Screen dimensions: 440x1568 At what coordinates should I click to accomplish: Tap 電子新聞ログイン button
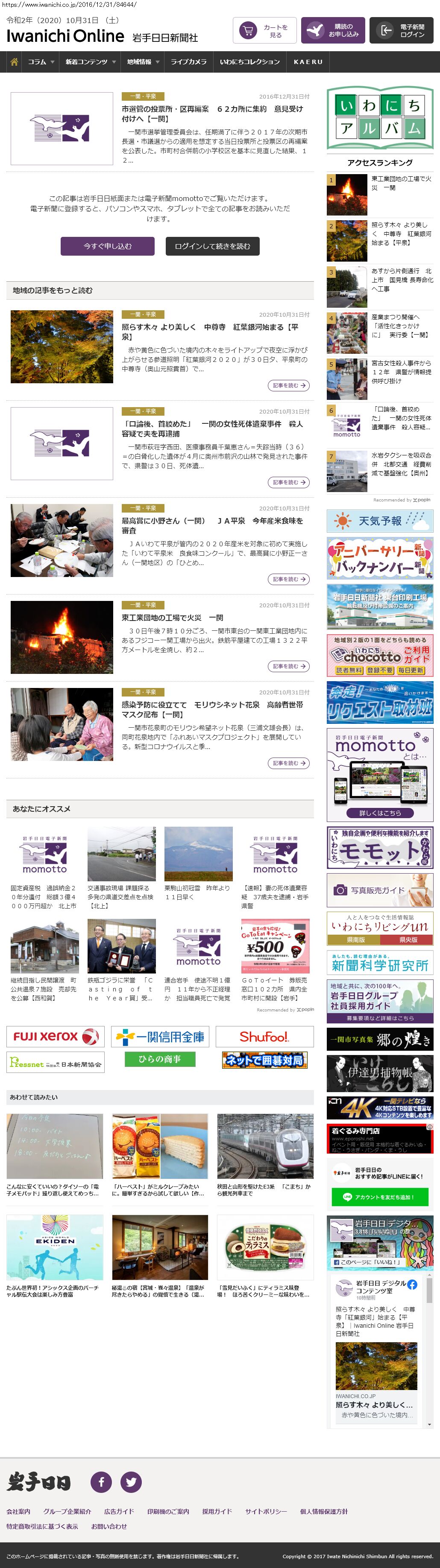pos(402,30)
